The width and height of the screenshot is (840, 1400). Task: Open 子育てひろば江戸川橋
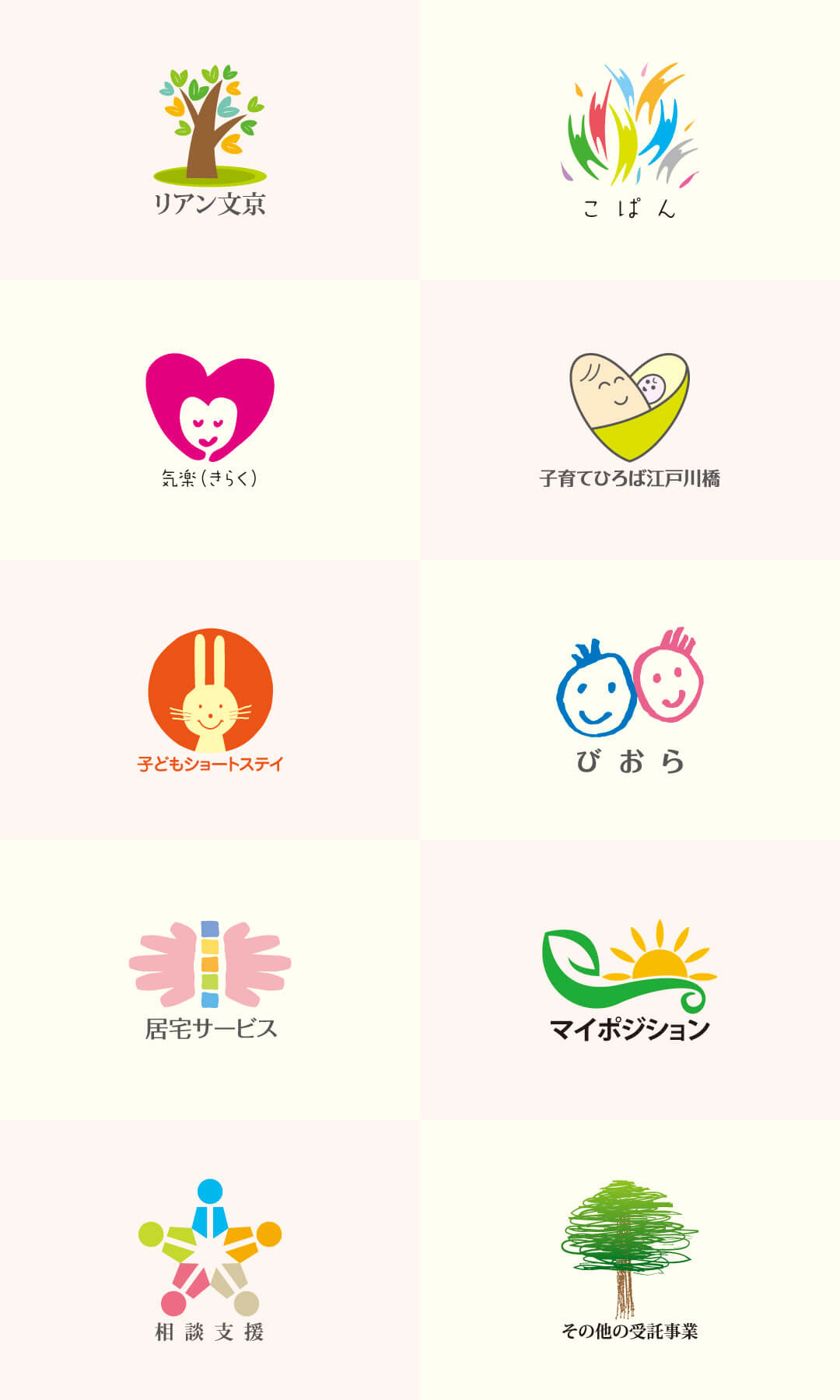(x=630, y=420)
